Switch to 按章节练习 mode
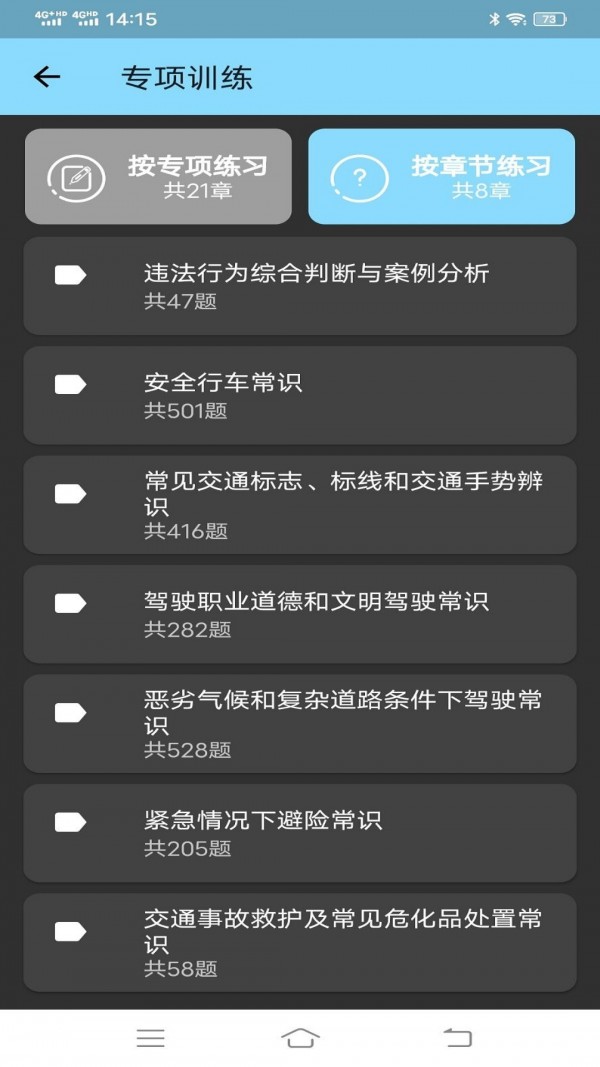600x1067 pixels. [x=441, y=176]
